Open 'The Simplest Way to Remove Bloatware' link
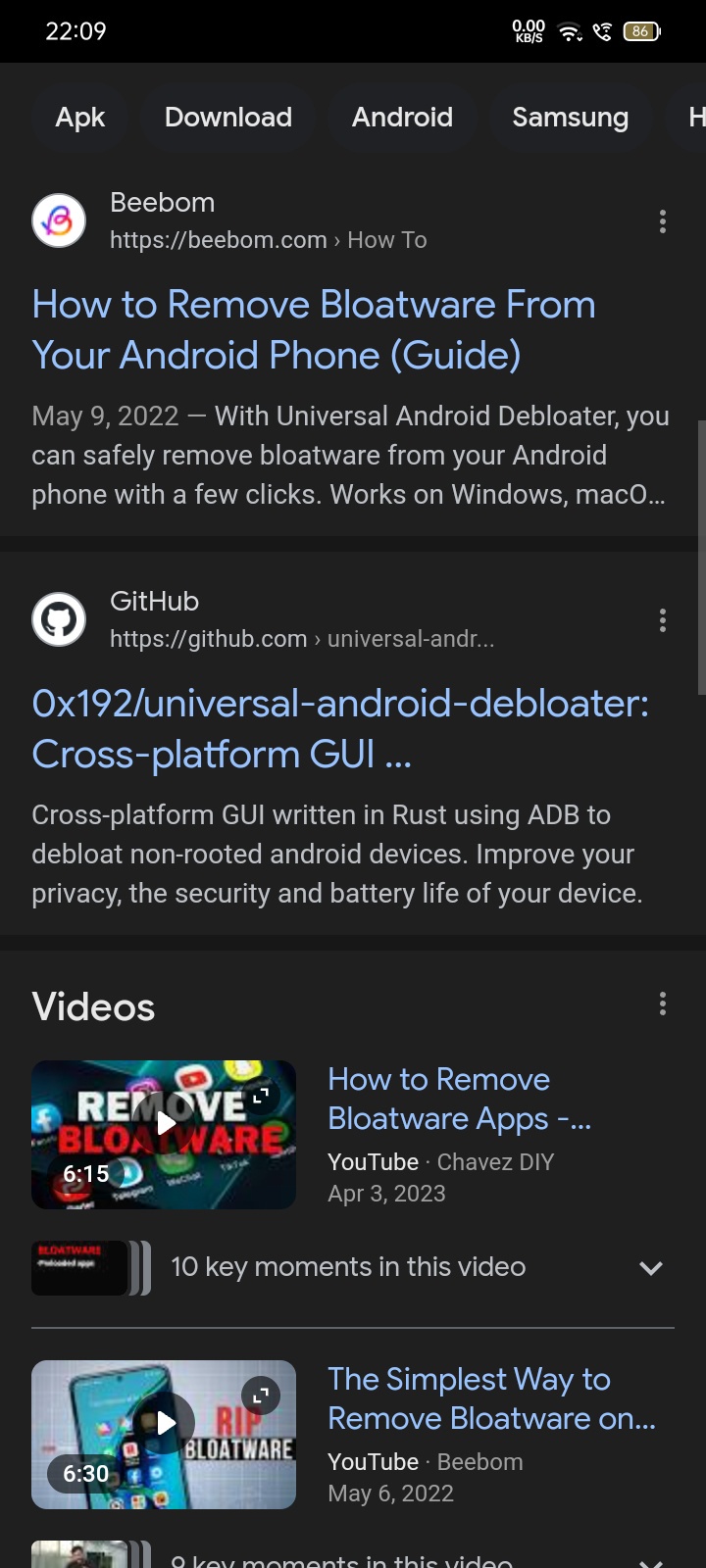Screen dimensions: 706x1568 490,1398
